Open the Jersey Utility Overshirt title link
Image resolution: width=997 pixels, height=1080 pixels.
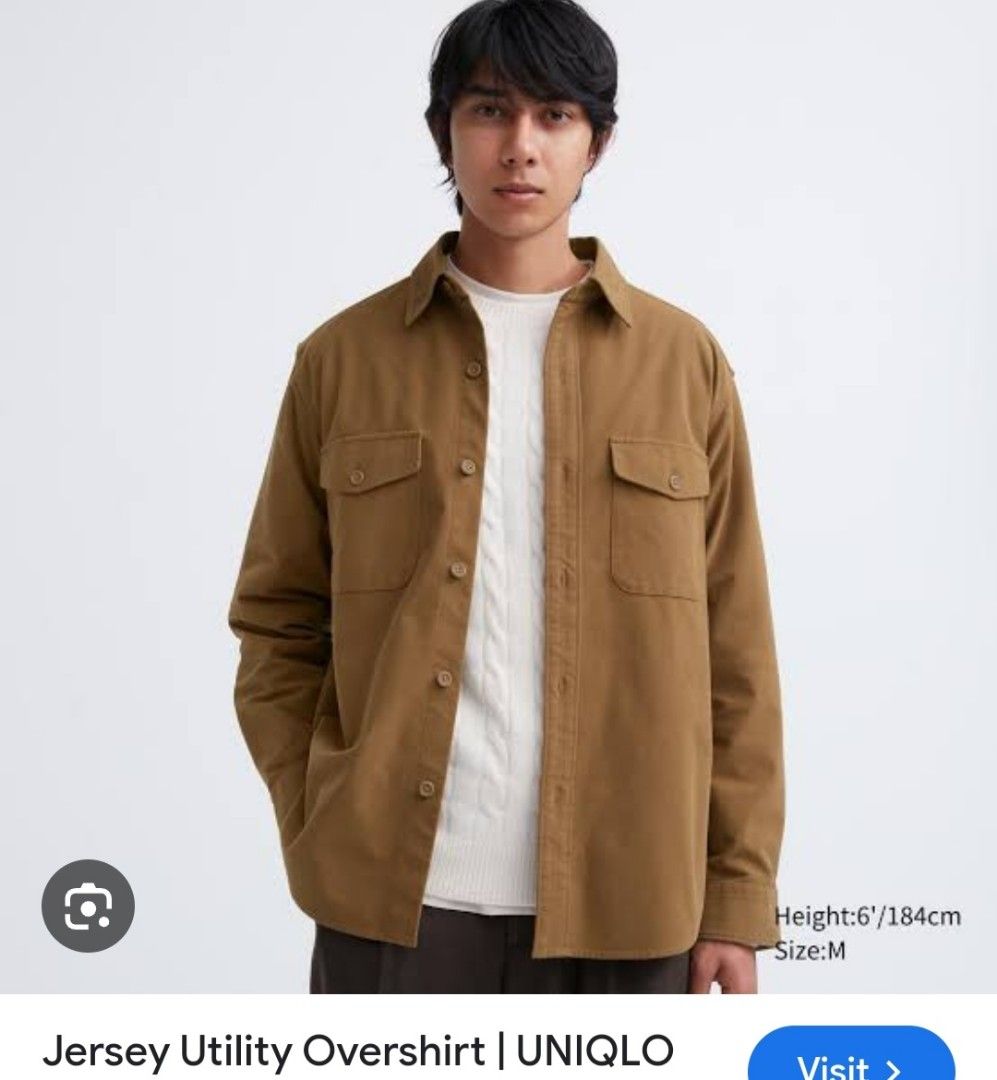[357, 1051]
